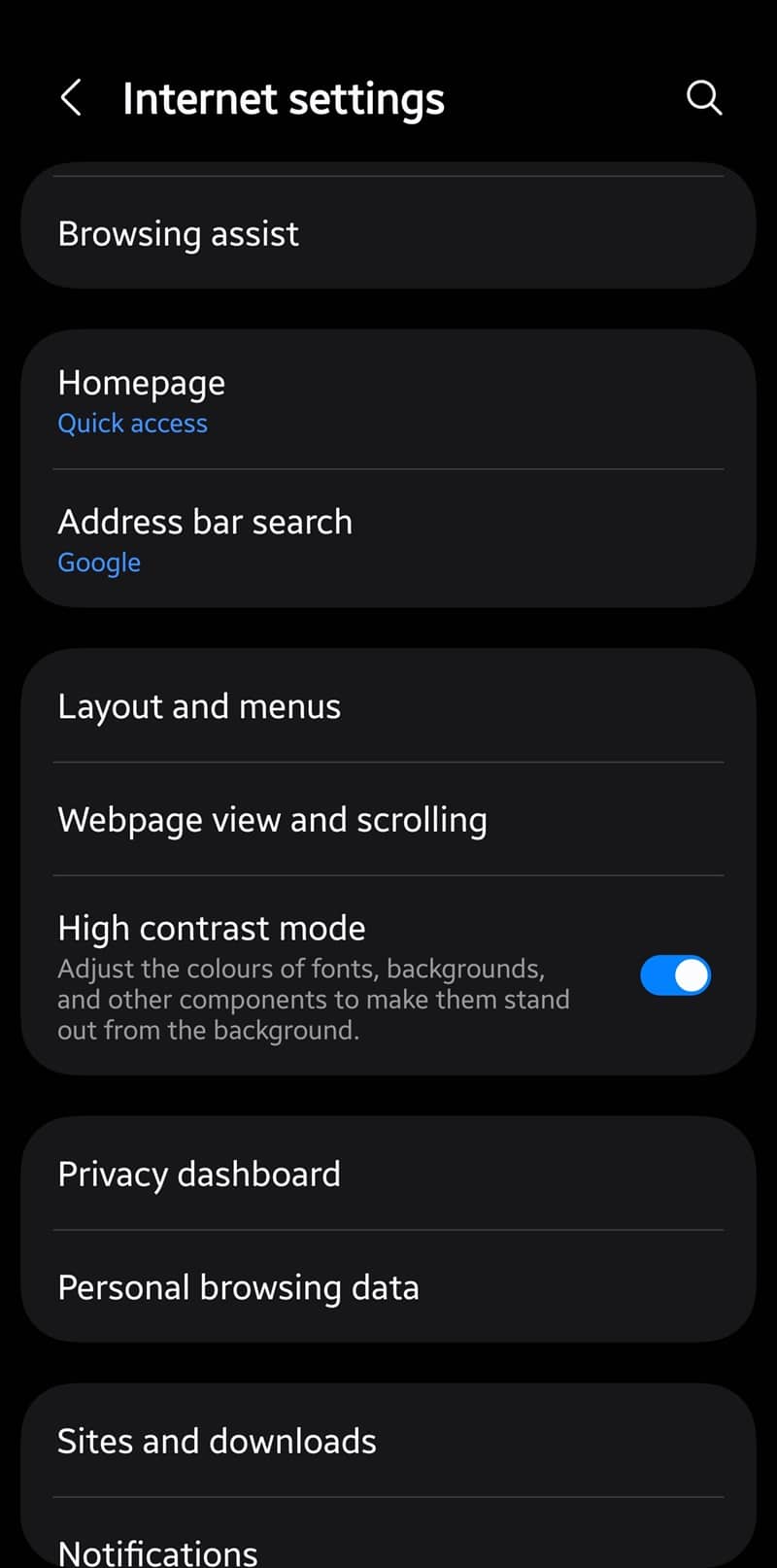Search within Internet settings
This screenshot has width=777, height=1568.
pyautogui.click(x=704, y=98)
